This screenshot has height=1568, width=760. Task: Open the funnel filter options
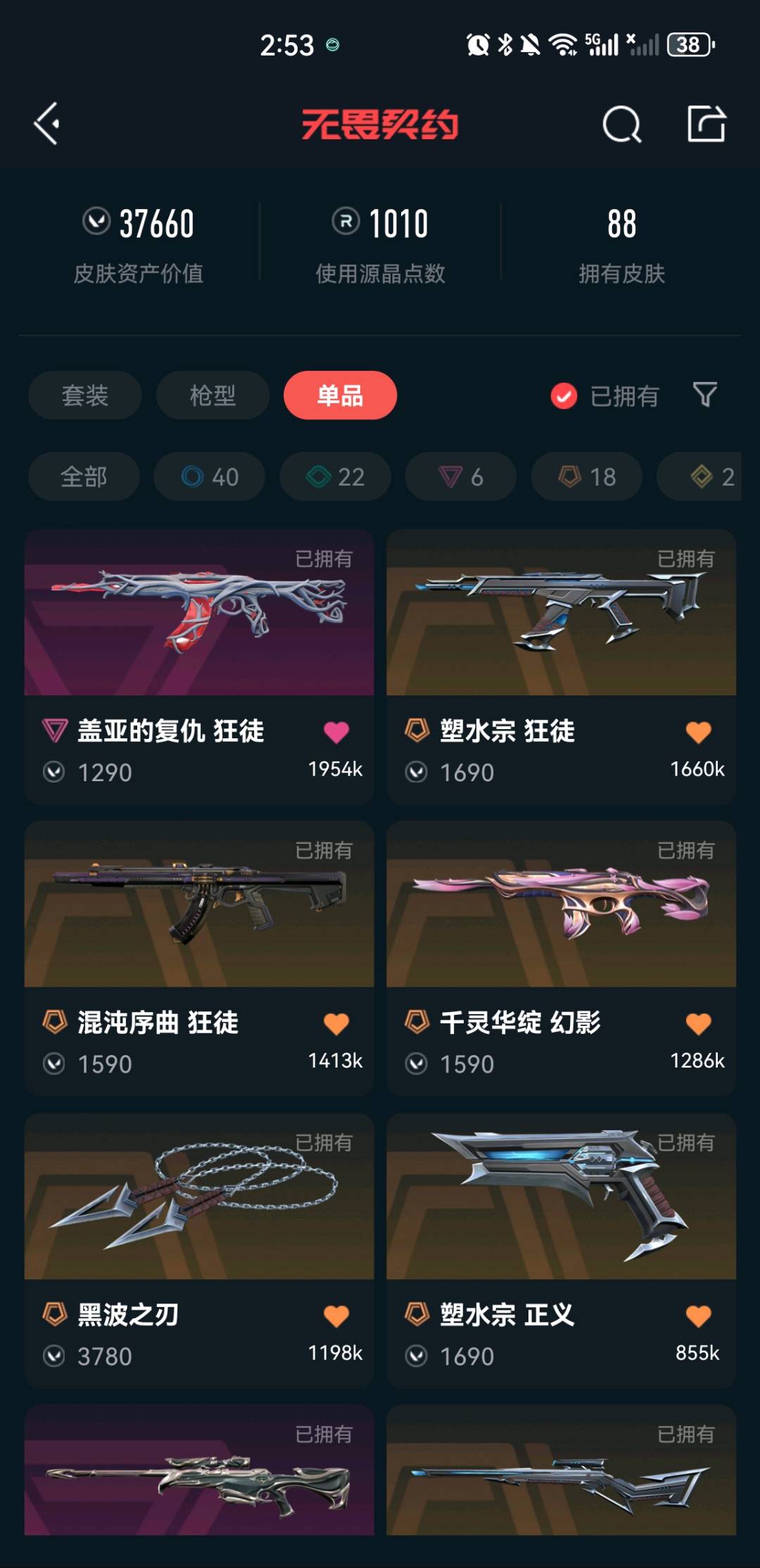pos(704,395)
